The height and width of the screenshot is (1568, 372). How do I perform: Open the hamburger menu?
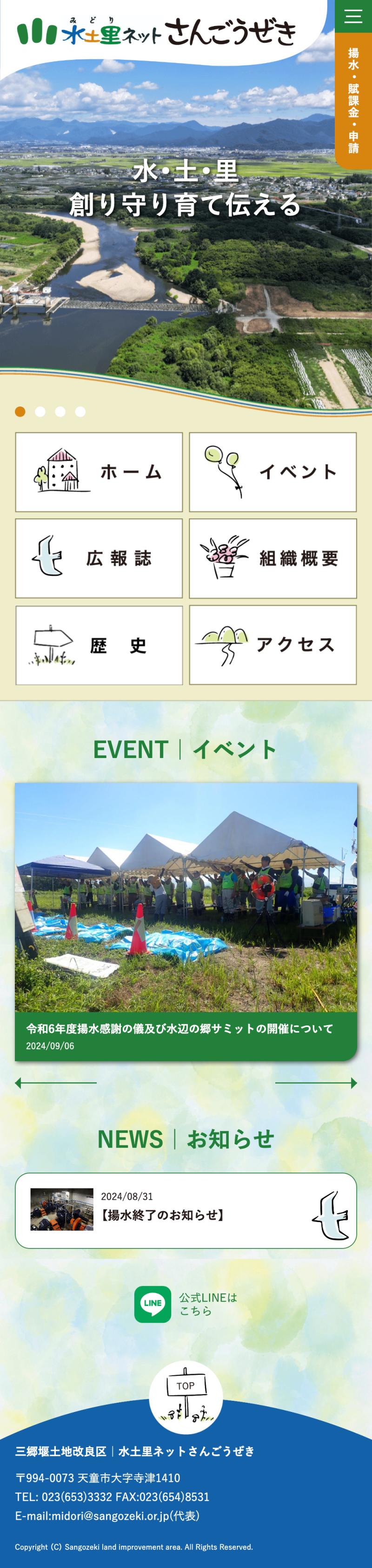[x=353, y=16]
